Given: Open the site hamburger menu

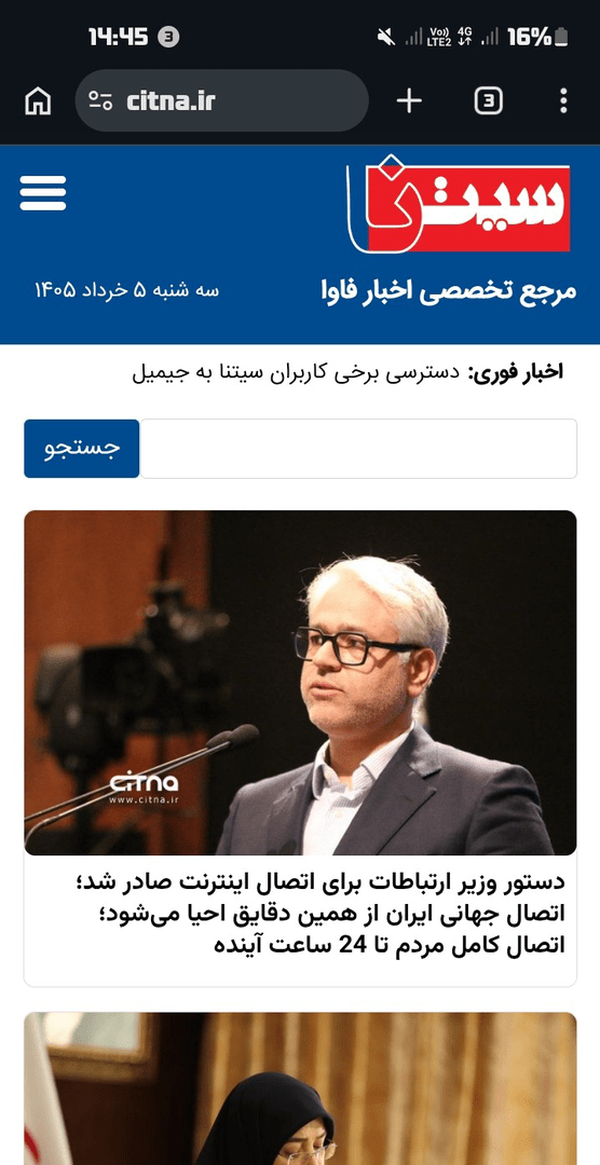Looking at the screenshot, I should [x=43, y=193].
